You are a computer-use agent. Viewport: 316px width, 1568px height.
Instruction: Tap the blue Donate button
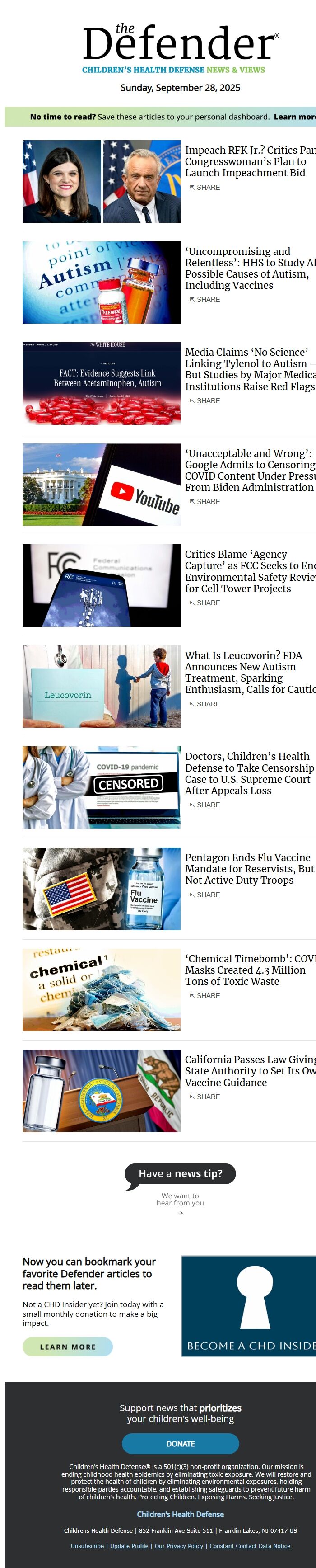click(181, 1444)
